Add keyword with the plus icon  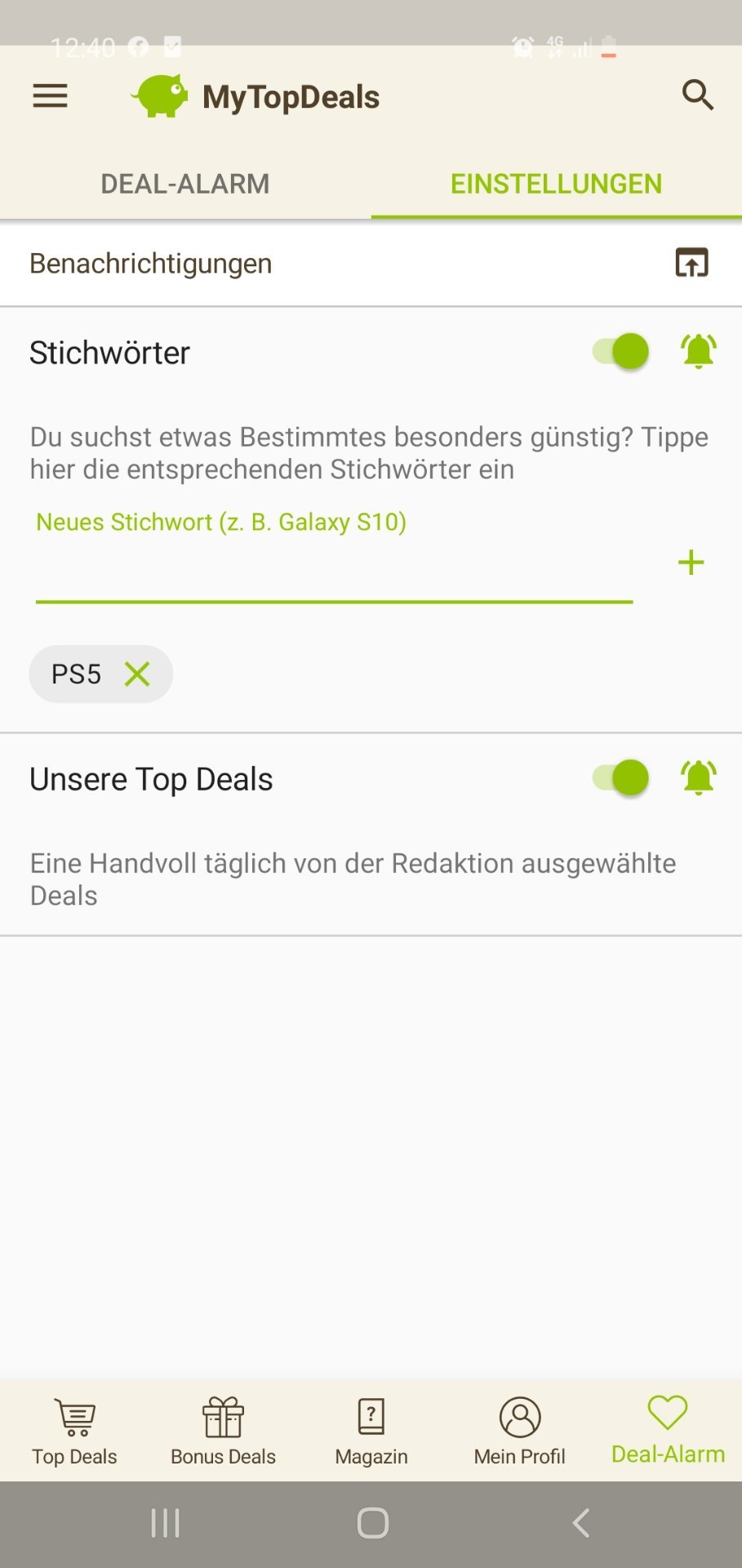click(x=691, y=563)
